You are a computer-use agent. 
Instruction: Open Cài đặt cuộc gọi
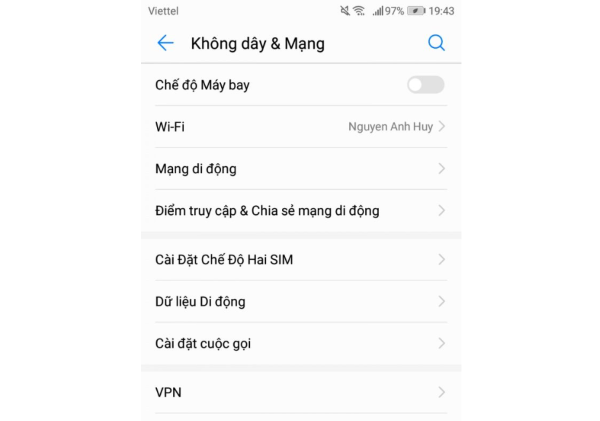(x=300, y=343)
